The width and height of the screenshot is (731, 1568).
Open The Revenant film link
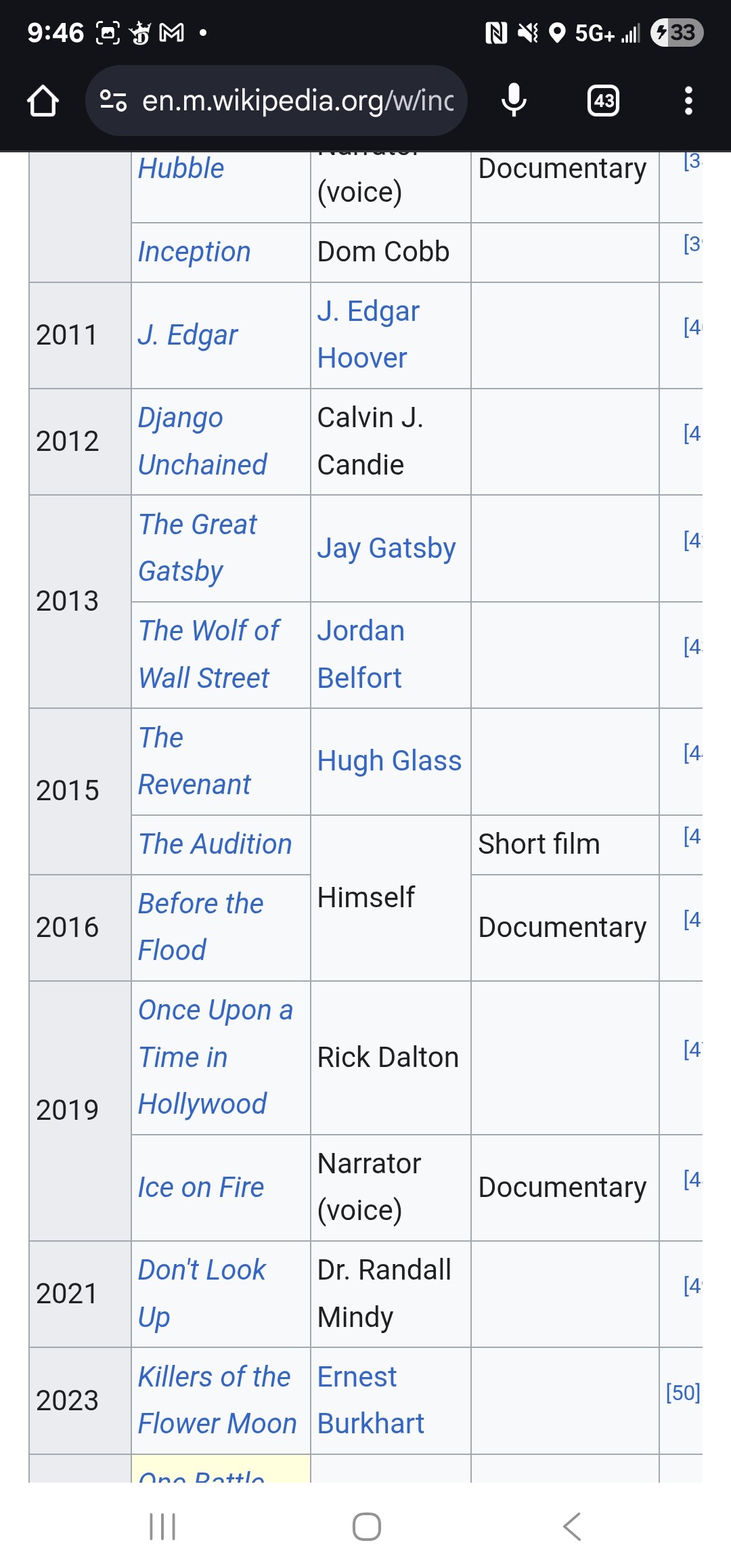click(194, 761)
